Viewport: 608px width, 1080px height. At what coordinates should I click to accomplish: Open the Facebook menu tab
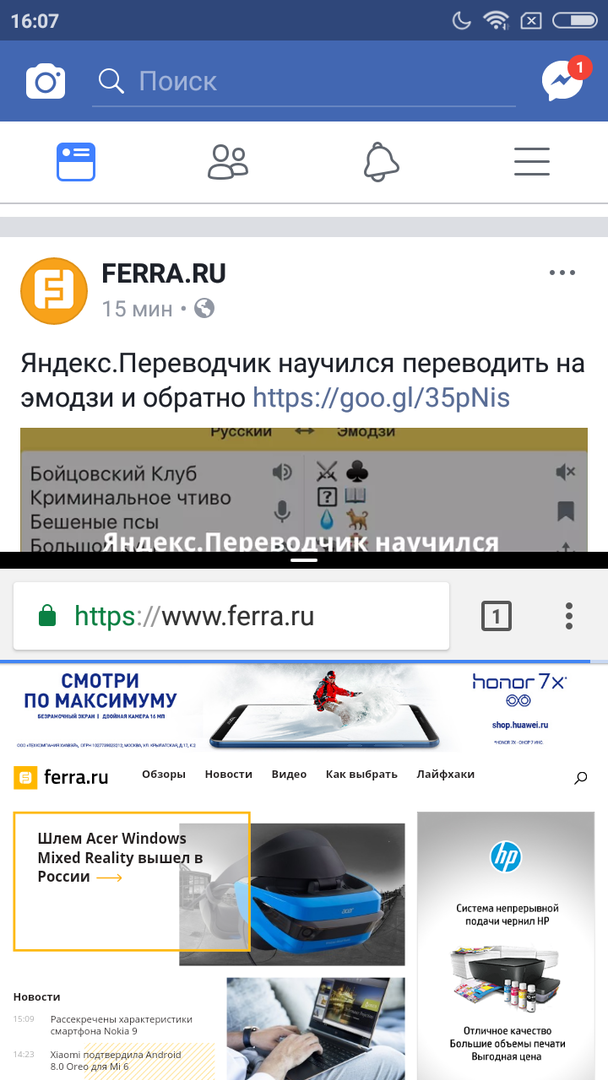532,161
